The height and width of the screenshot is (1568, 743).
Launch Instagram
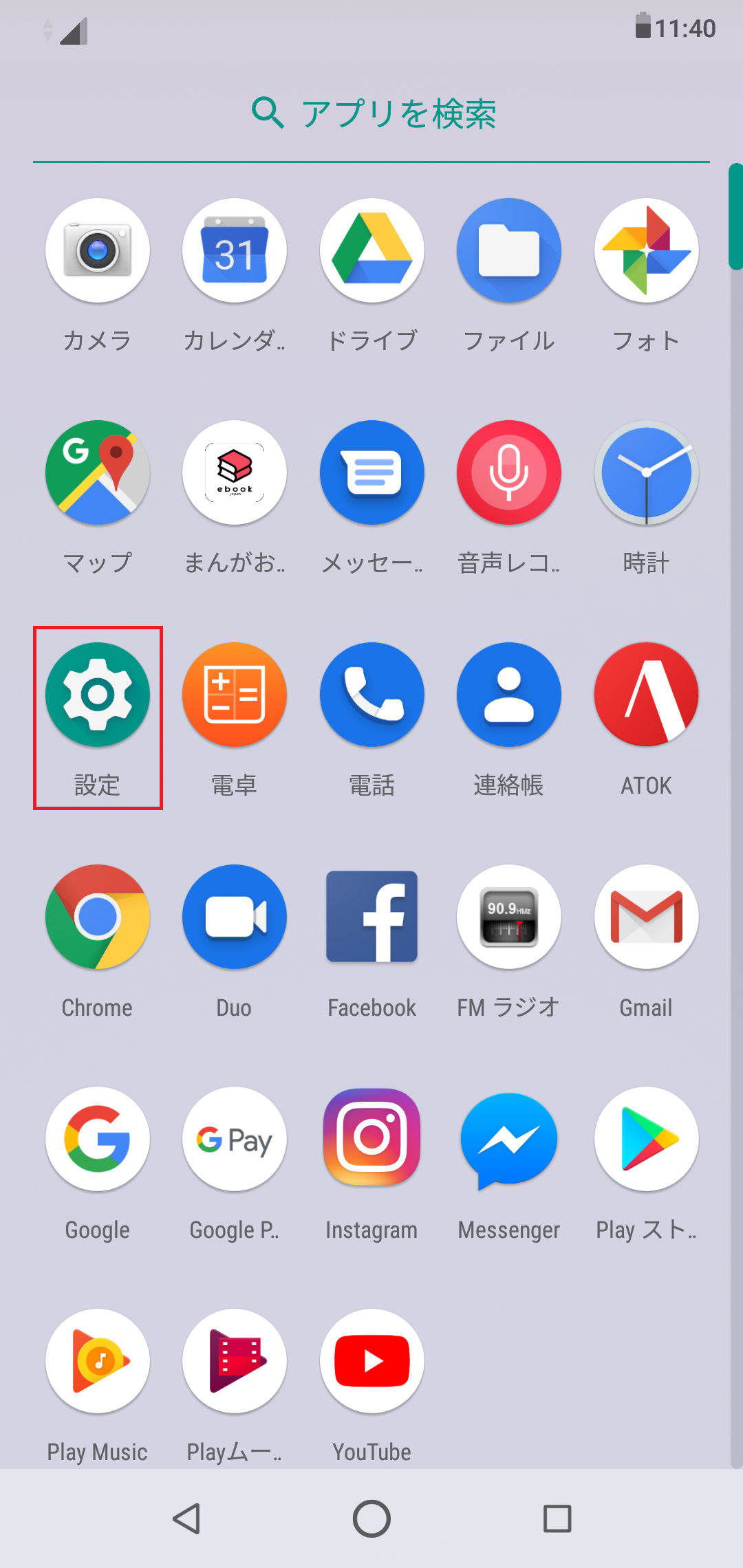(371, 1139)
